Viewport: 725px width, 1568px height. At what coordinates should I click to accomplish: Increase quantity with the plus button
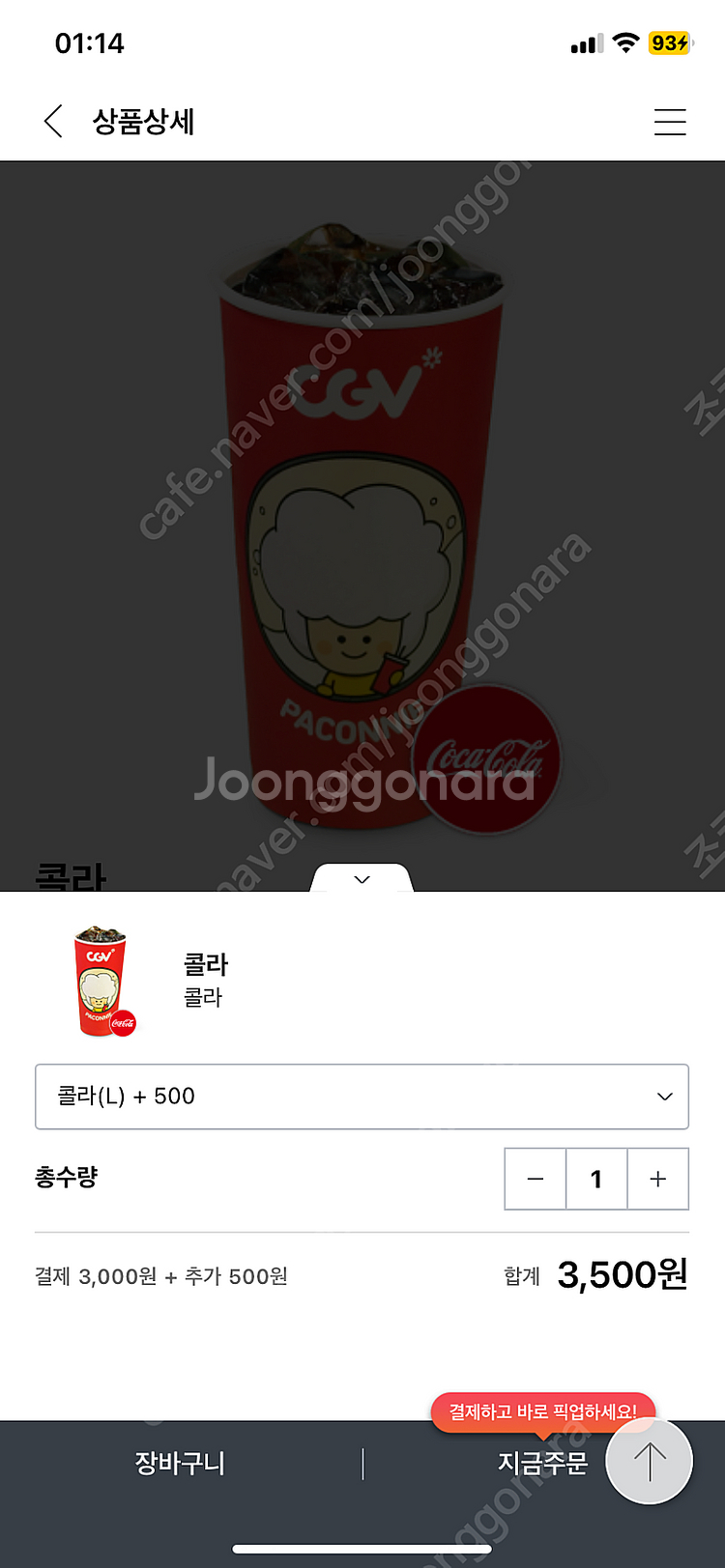point(657,1179)
